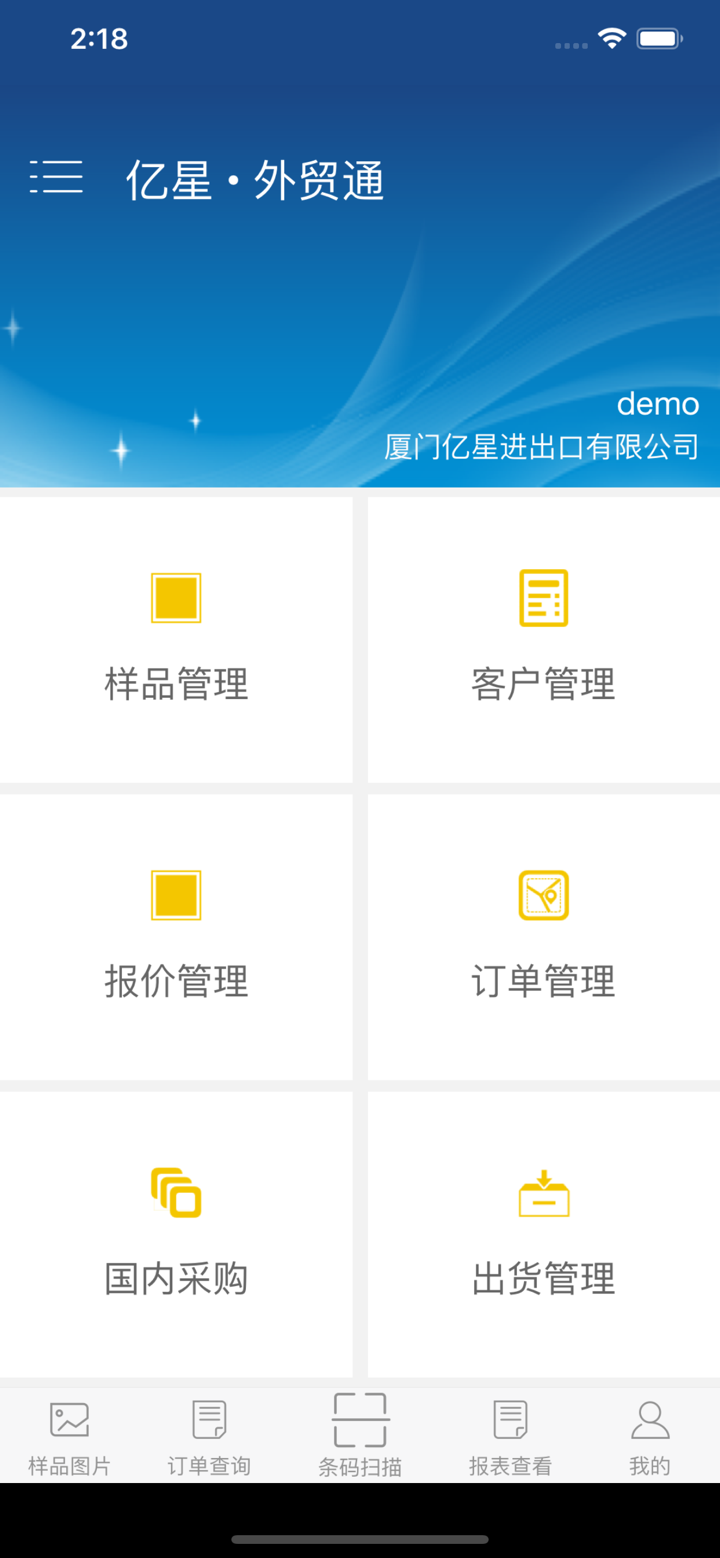Open 出货管理 via the inbox-download icon
This screenshot has height=1558, width=720.
point(543,1191)
